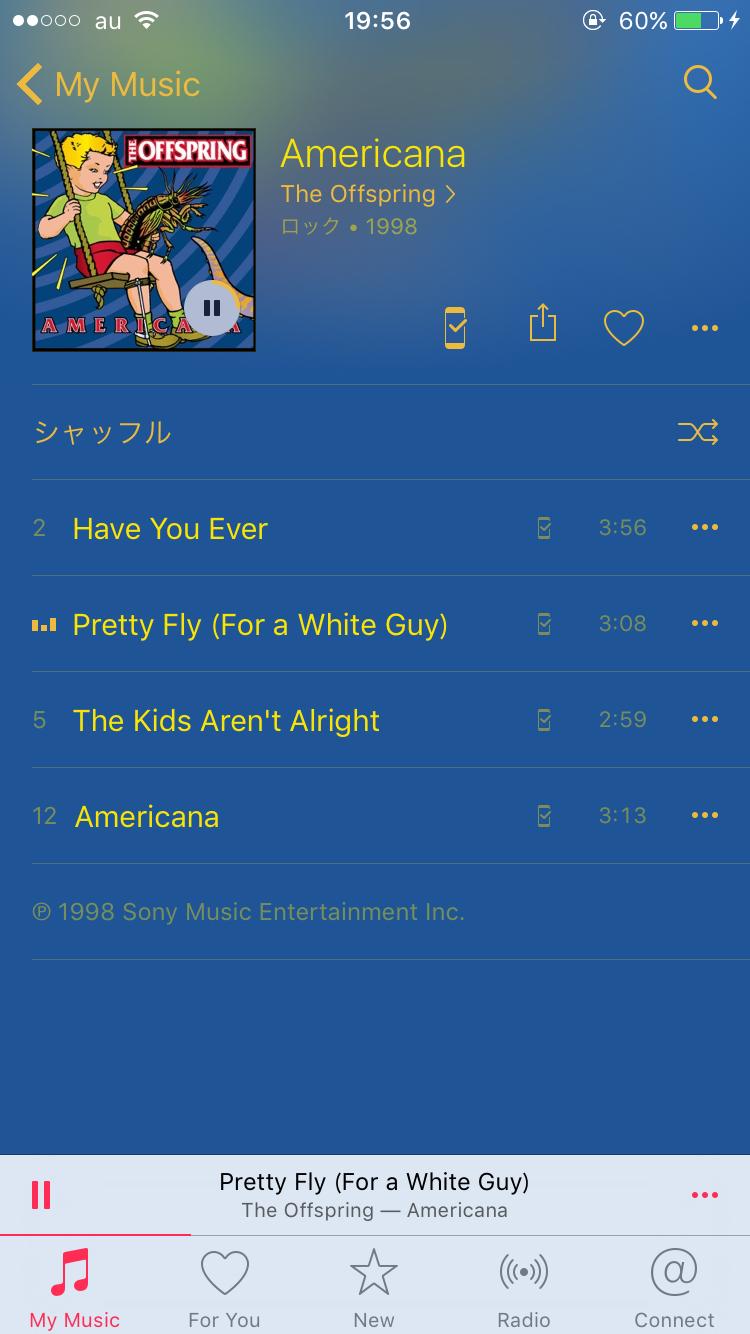The width and height of the screenshot is (750, 1334).
Task: Open more options for Have You Ever
Action: point(704,528)
